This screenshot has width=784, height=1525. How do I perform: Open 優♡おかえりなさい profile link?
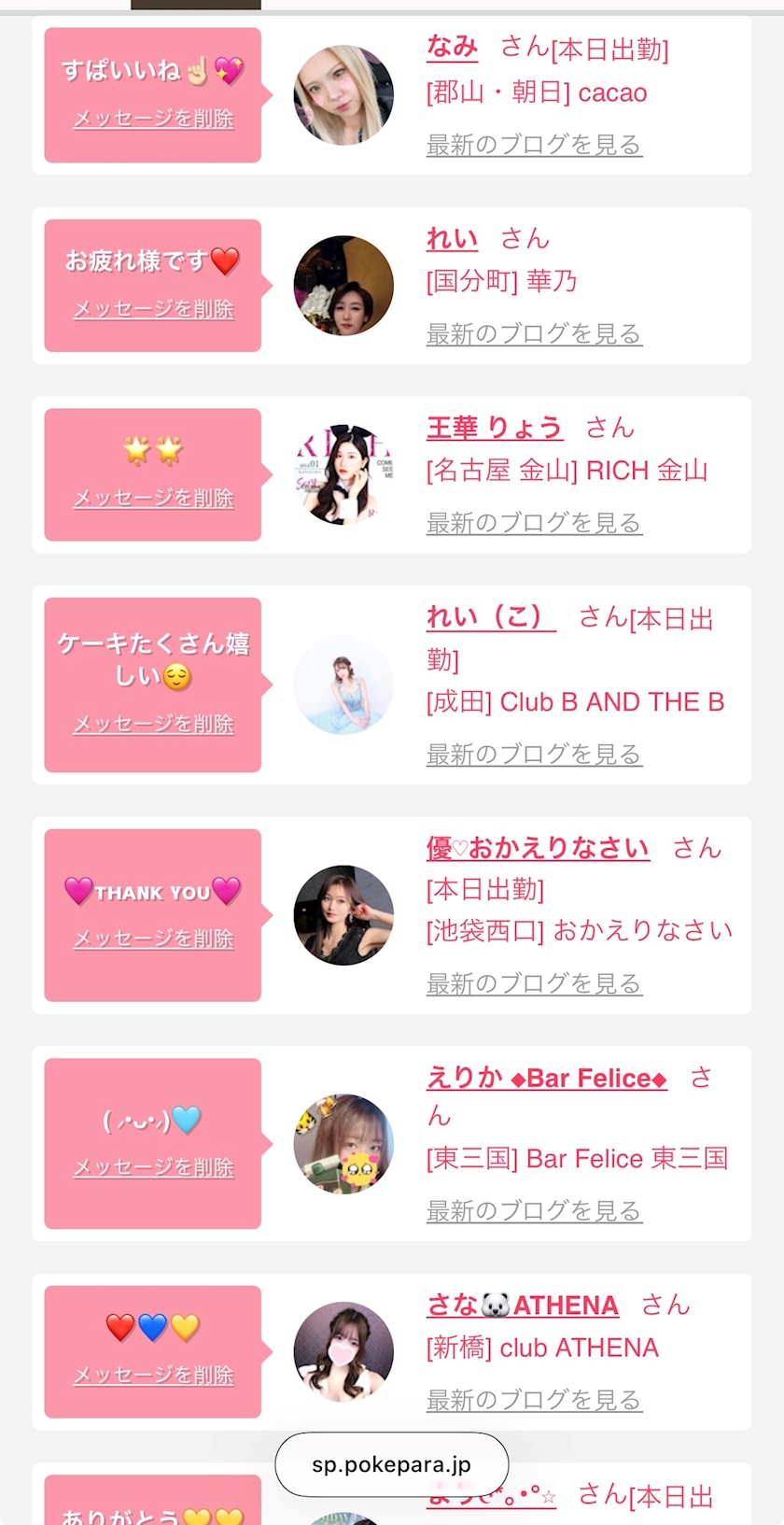click(x=538, y=848)
